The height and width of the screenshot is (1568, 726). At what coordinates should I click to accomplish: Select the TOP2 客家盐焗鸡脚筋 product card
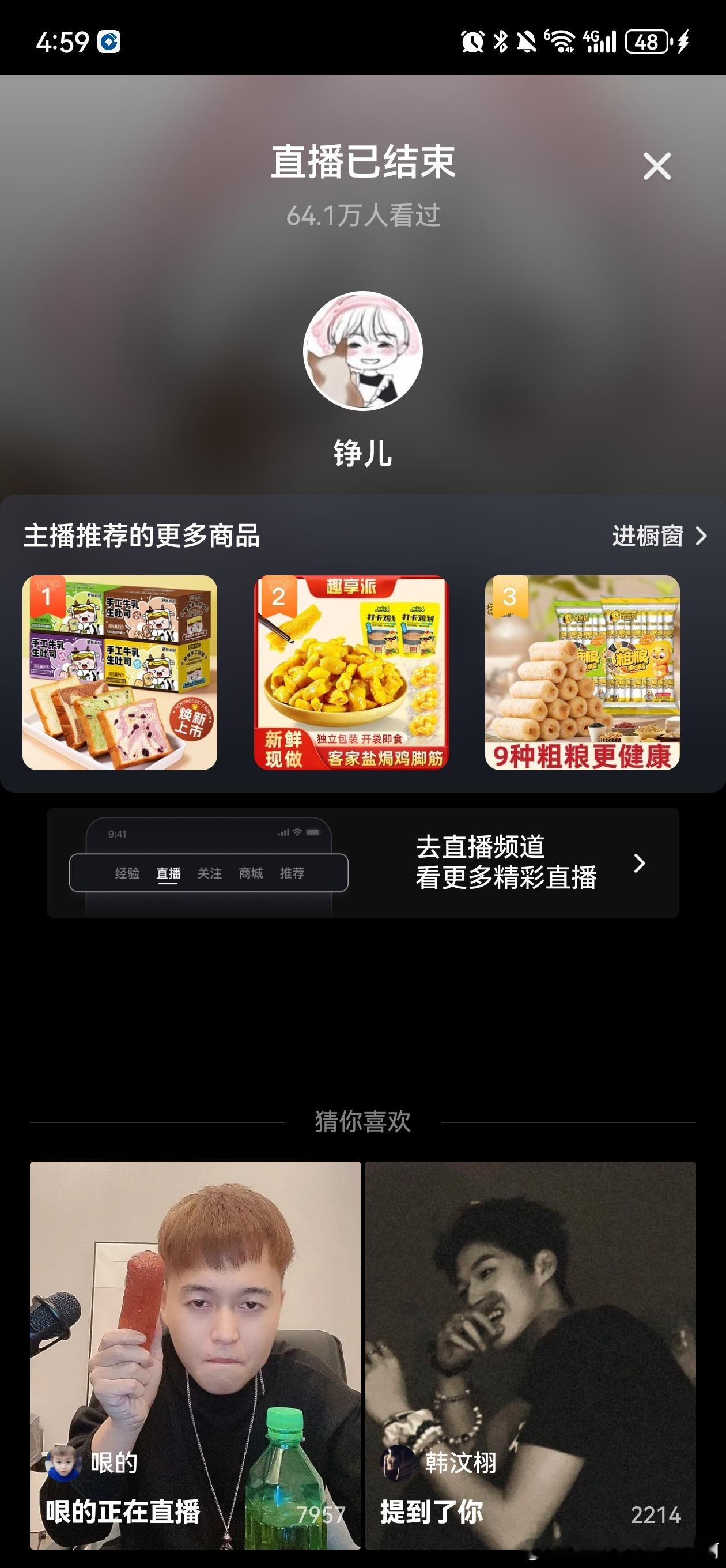350,676
